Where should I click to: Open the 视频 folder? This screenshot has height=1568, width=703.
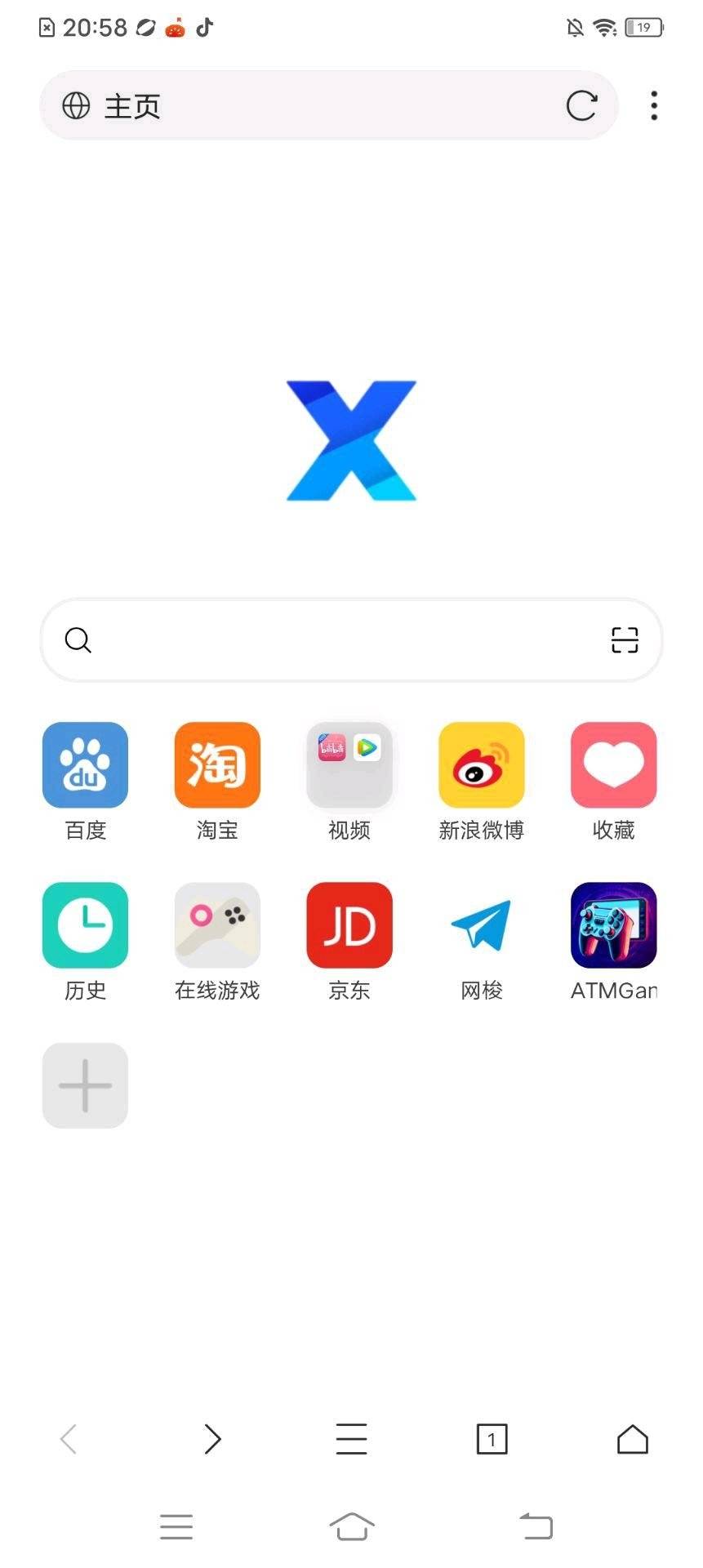[x=349, y=765]
